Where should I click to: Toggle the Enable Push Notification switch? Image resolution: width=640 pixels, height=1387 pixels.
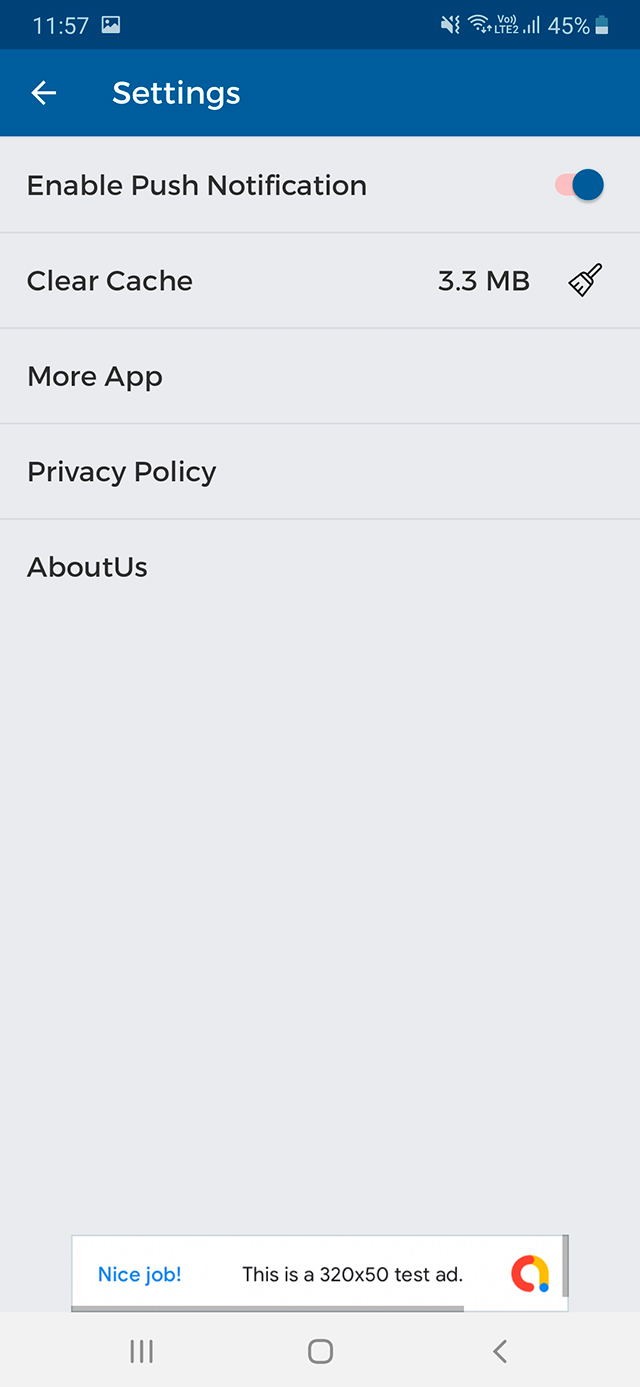(x=580, y=185)
